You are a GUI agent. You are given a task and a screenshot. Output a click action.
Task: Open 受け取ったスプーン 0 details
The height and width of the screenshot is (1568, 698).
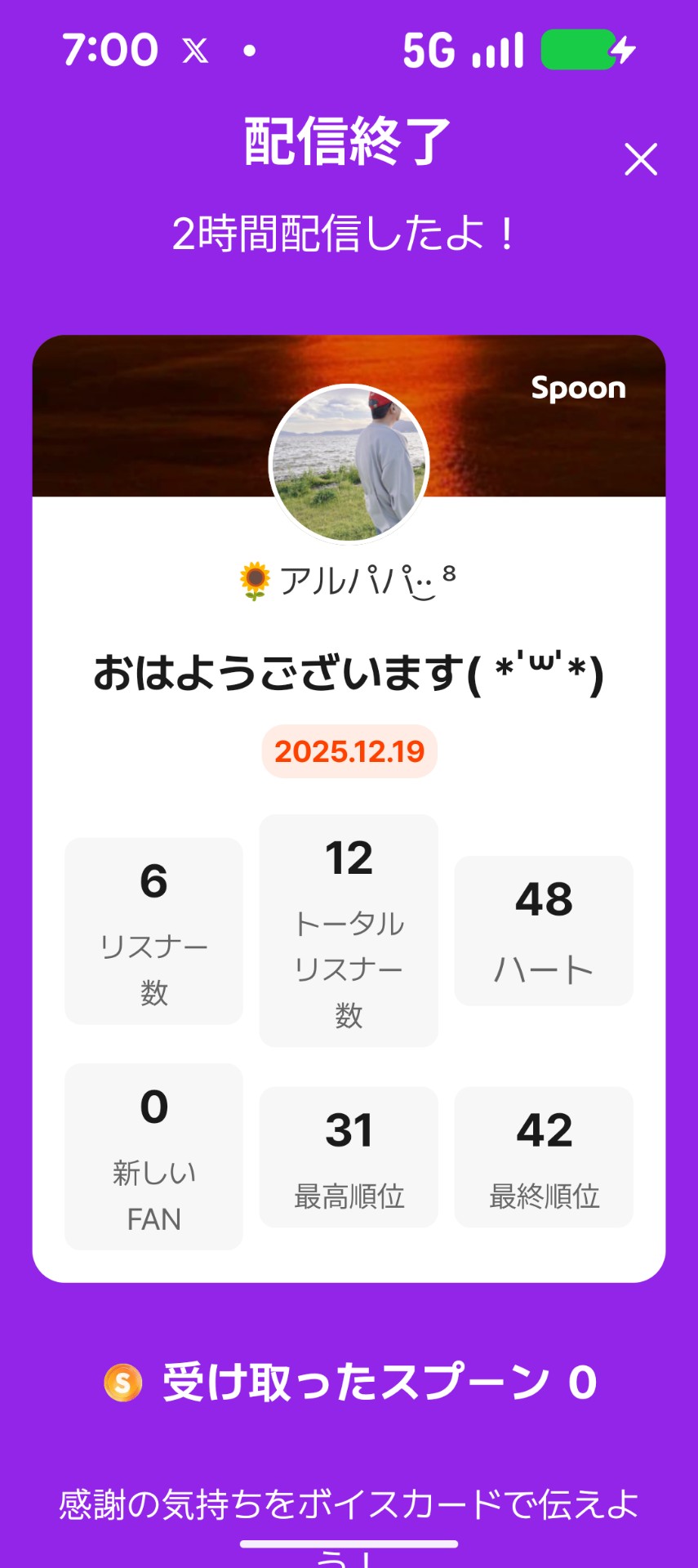(376, 1380)
